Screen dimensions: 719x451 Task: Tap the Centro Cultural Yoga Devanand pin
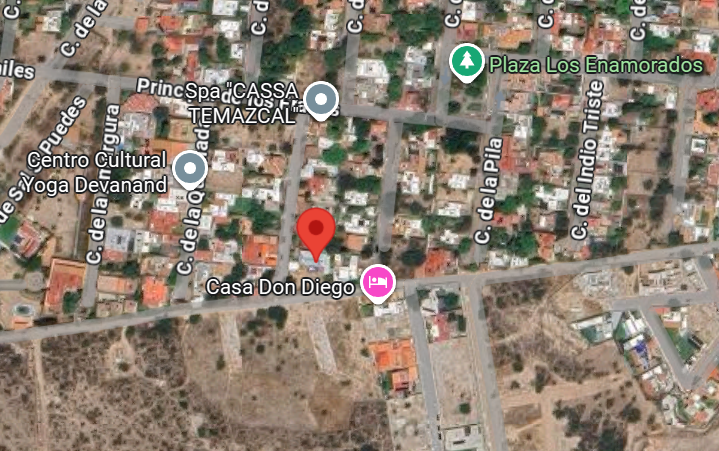tap(190, 169)
